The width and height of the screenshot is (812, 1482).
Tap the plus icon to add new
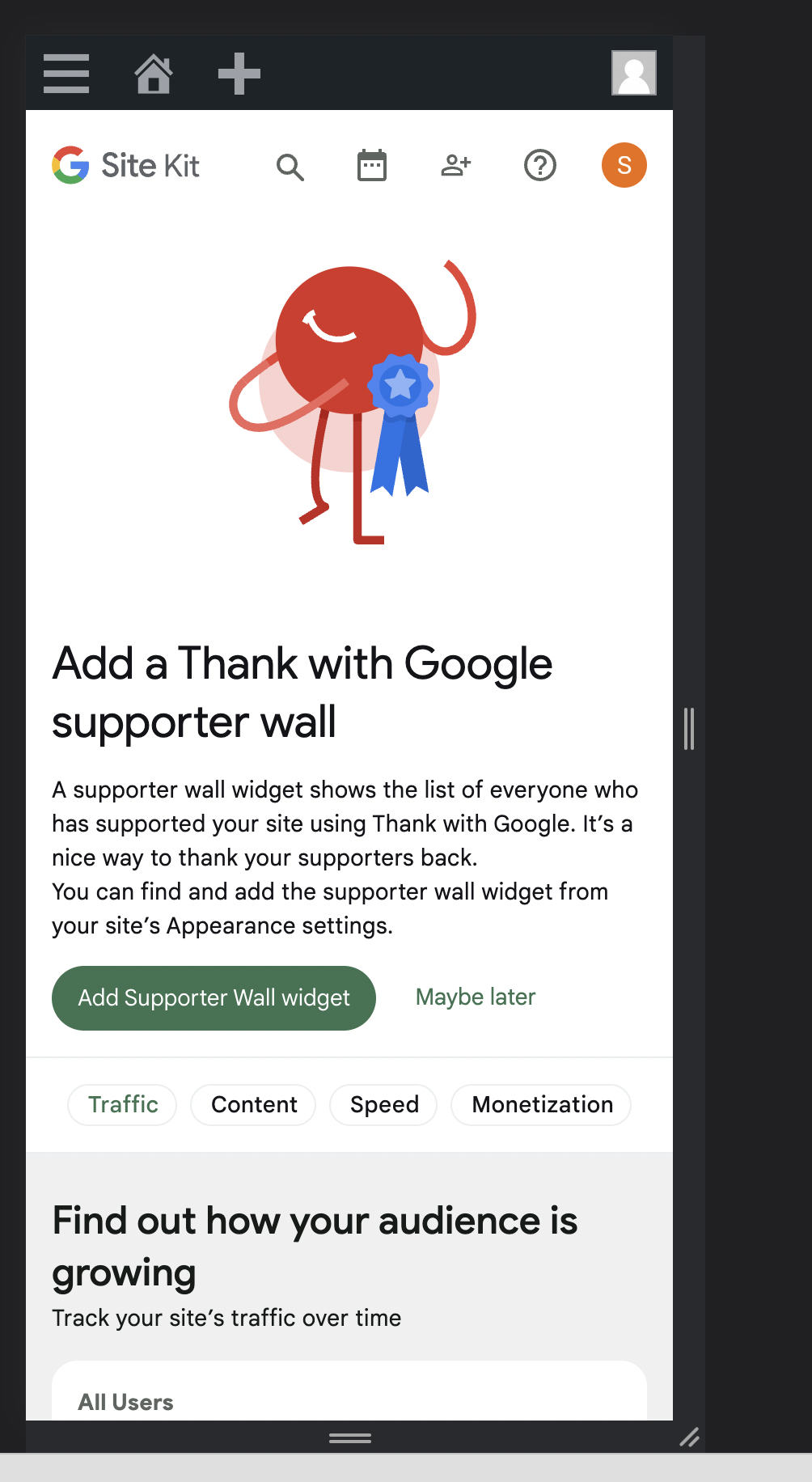[239, 74]
